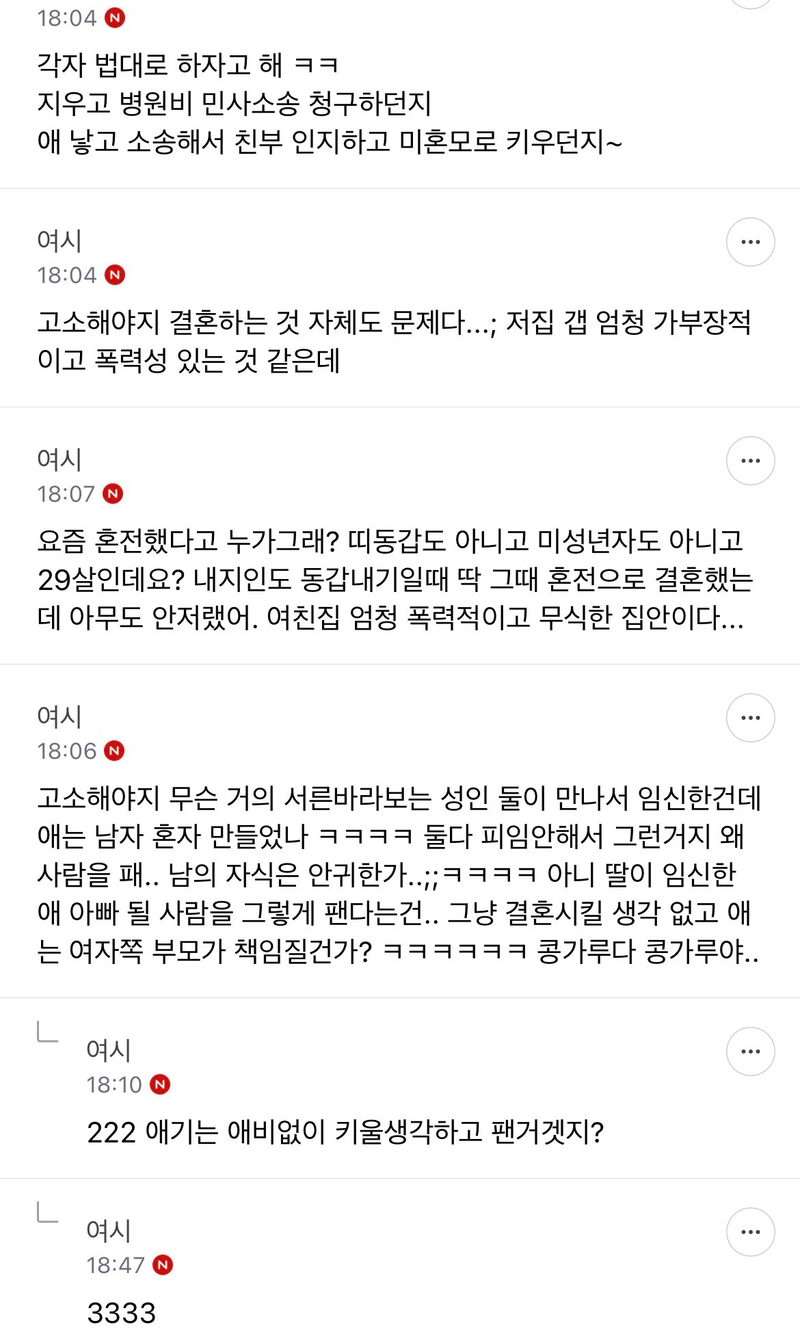This screenshot has height=1329, width=800.
Task: Open more options for the 18:47 reply
Action: [x=750, y=1231]
